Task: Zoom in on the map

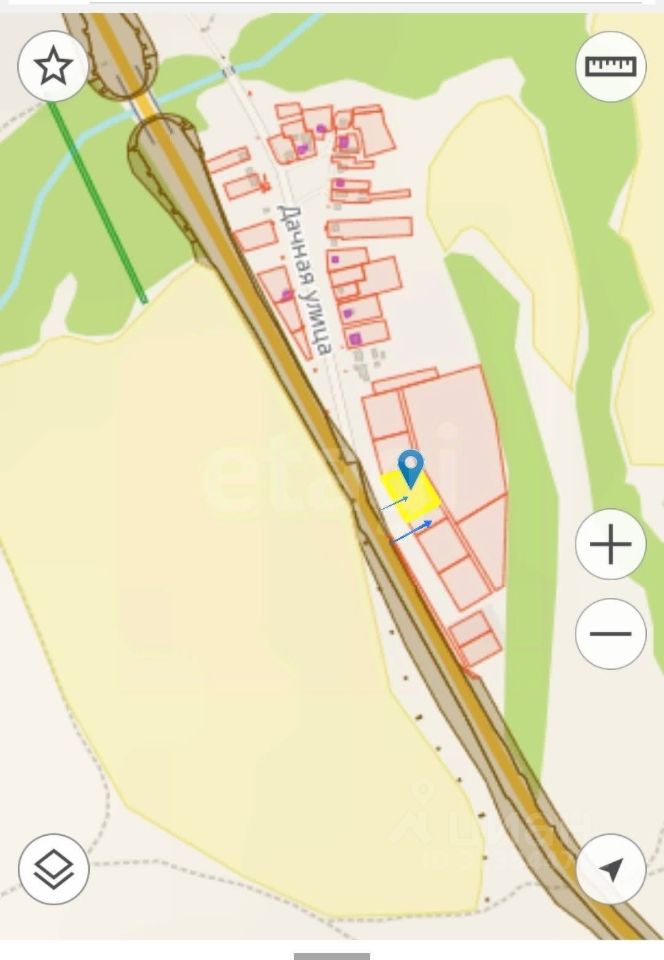Action: click(610, 545)
